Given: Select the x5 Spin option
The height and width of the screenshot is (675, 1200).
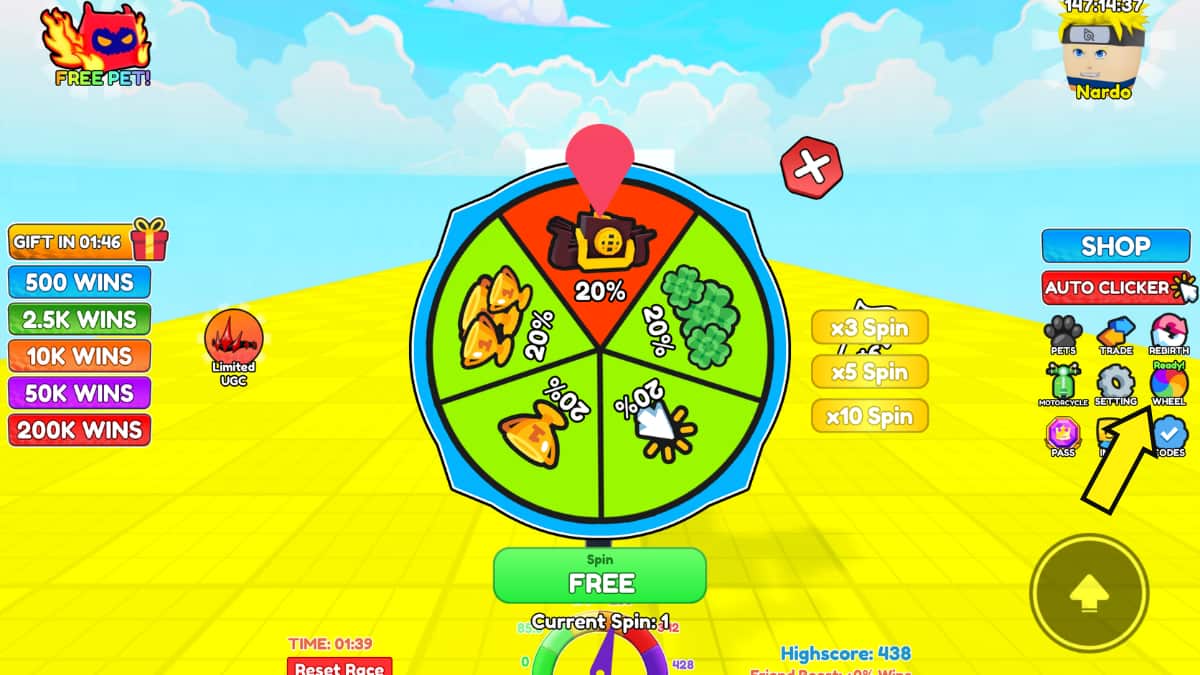Looking at the screenshot, I should click(870, 372).
